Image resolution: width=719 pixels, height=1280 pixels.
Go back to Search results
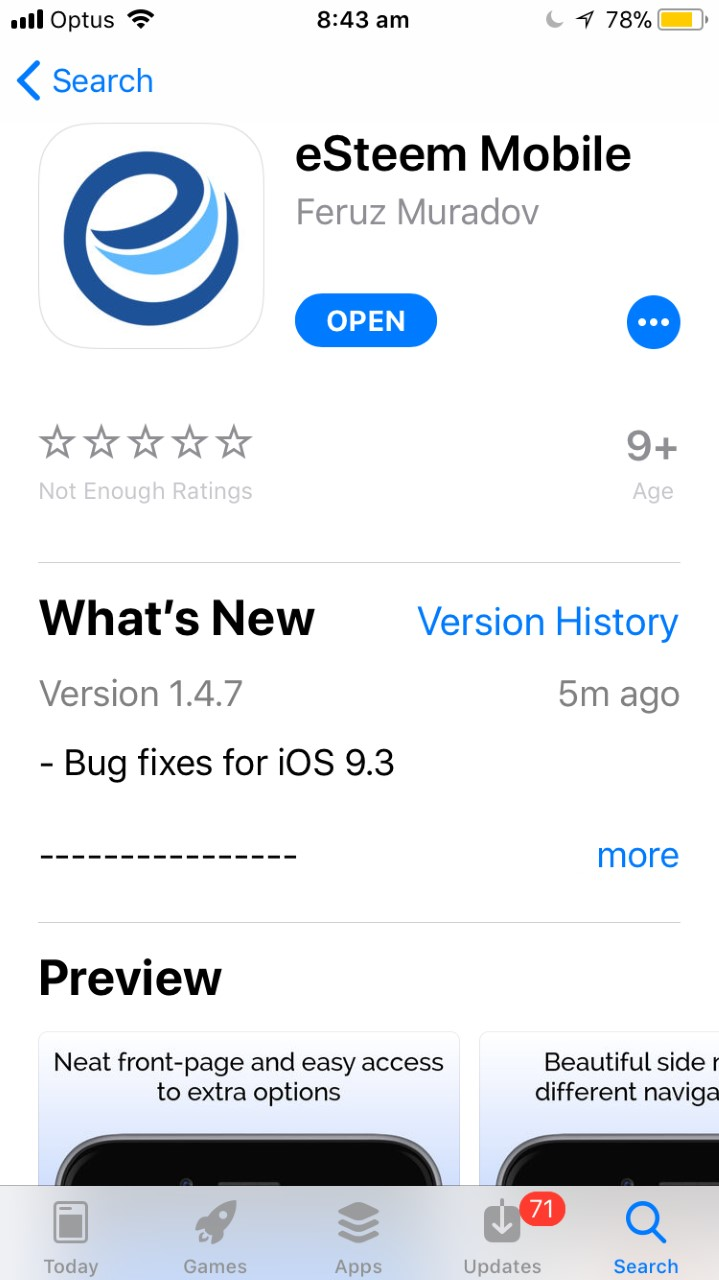[85, 81]
